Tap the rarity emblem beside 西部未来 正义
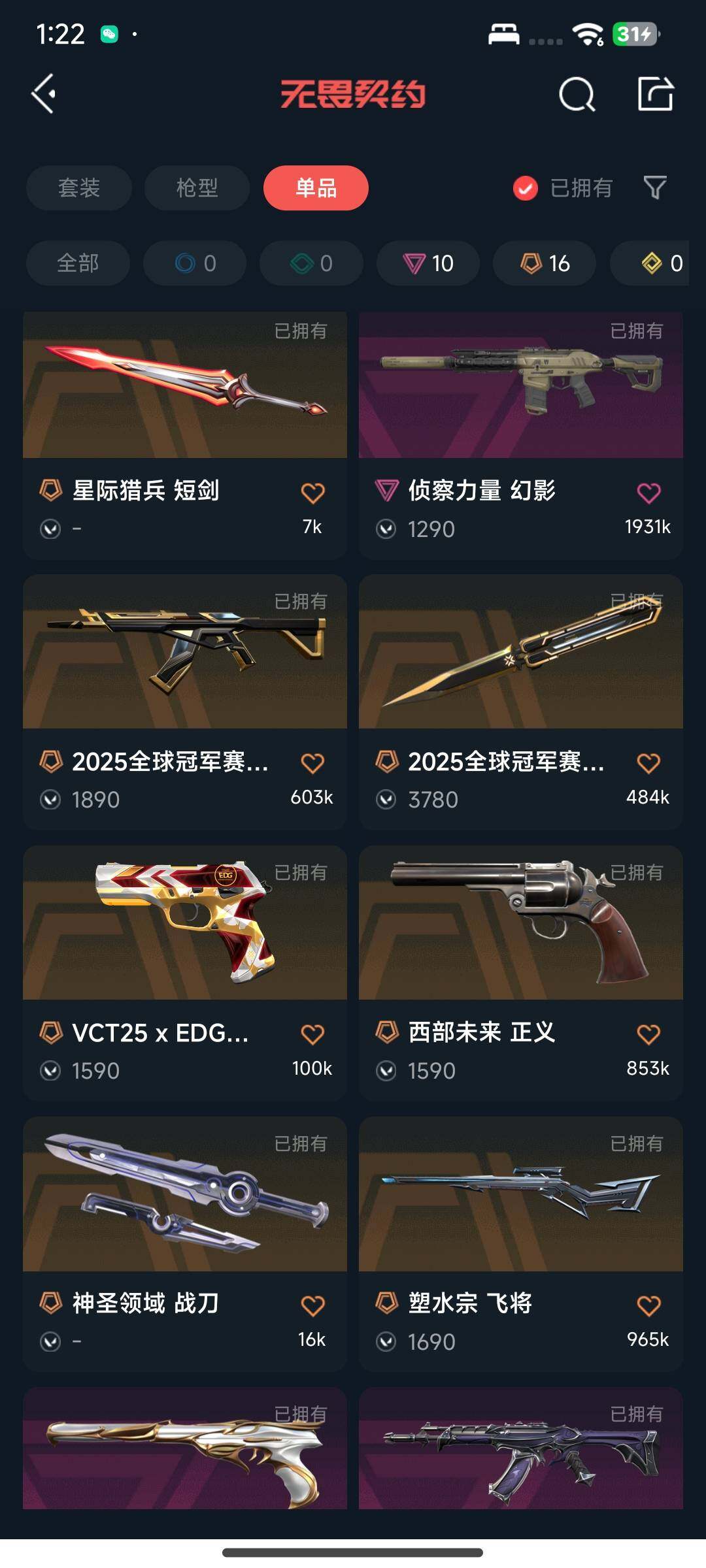706x1568 pixels. coord(388,1033)
